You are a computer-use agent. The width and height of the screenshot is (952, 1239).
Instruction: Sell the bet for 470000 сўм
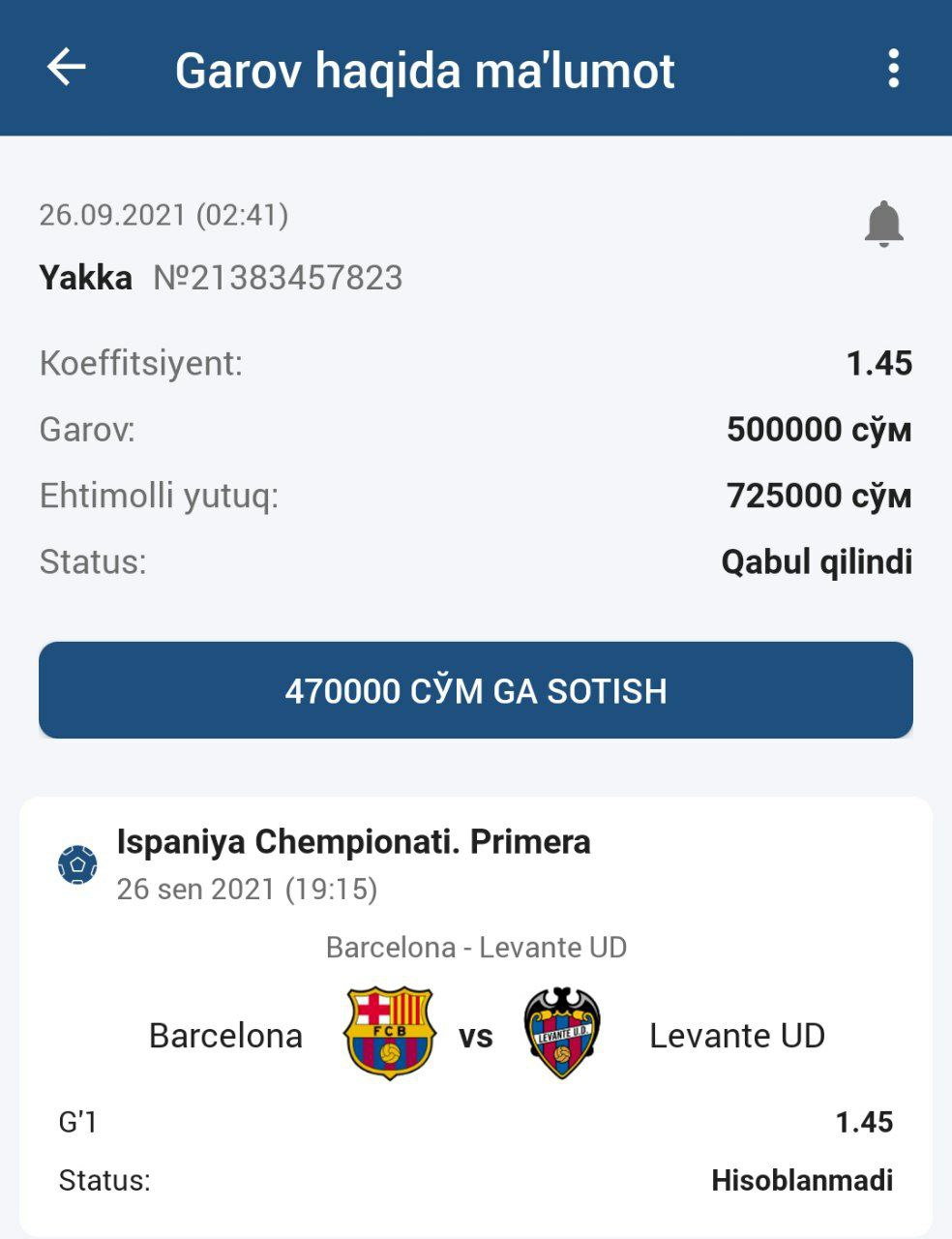click(x=476, y=690)
